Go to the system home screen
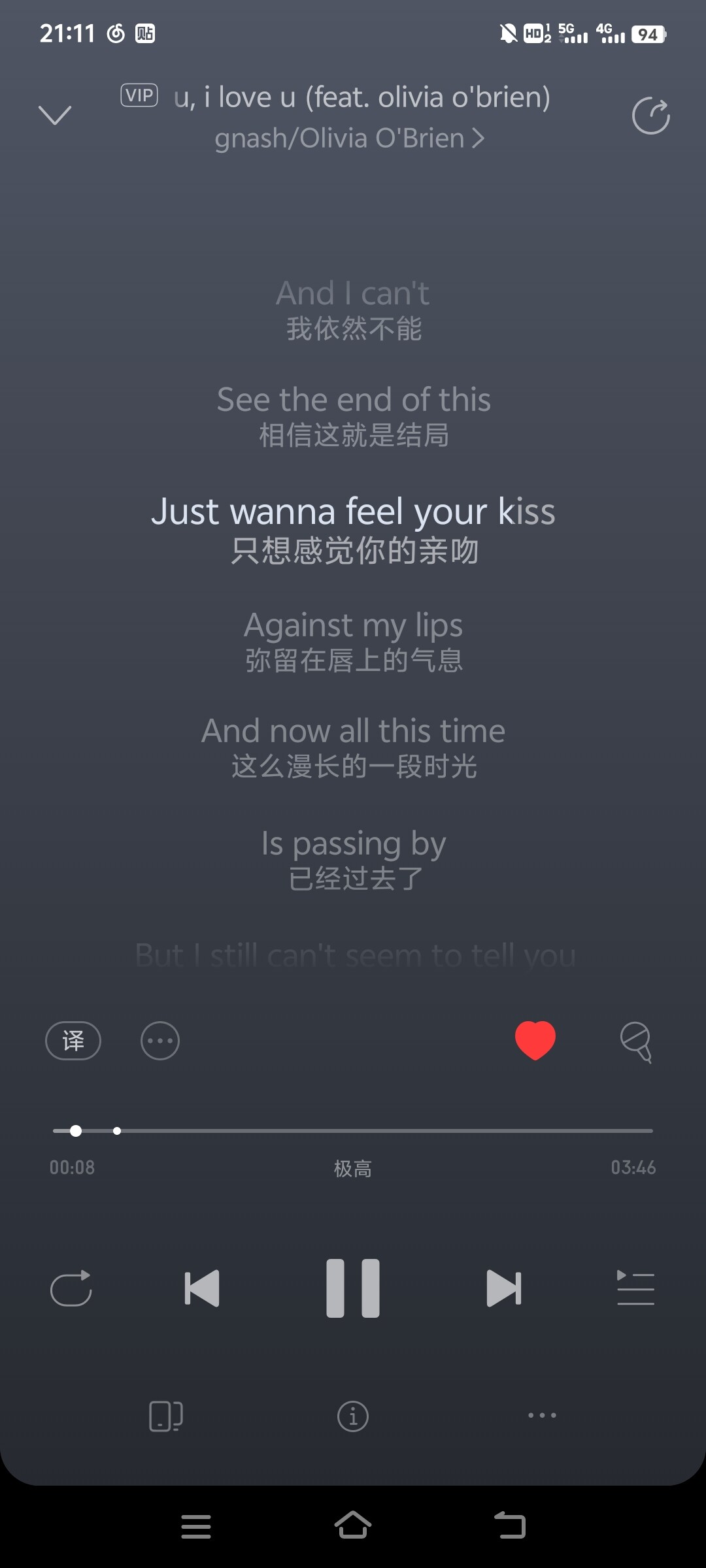Image resolution: width=706 pixels, height=1568 pixels. pyautogui.click(x=353, y=1526)
